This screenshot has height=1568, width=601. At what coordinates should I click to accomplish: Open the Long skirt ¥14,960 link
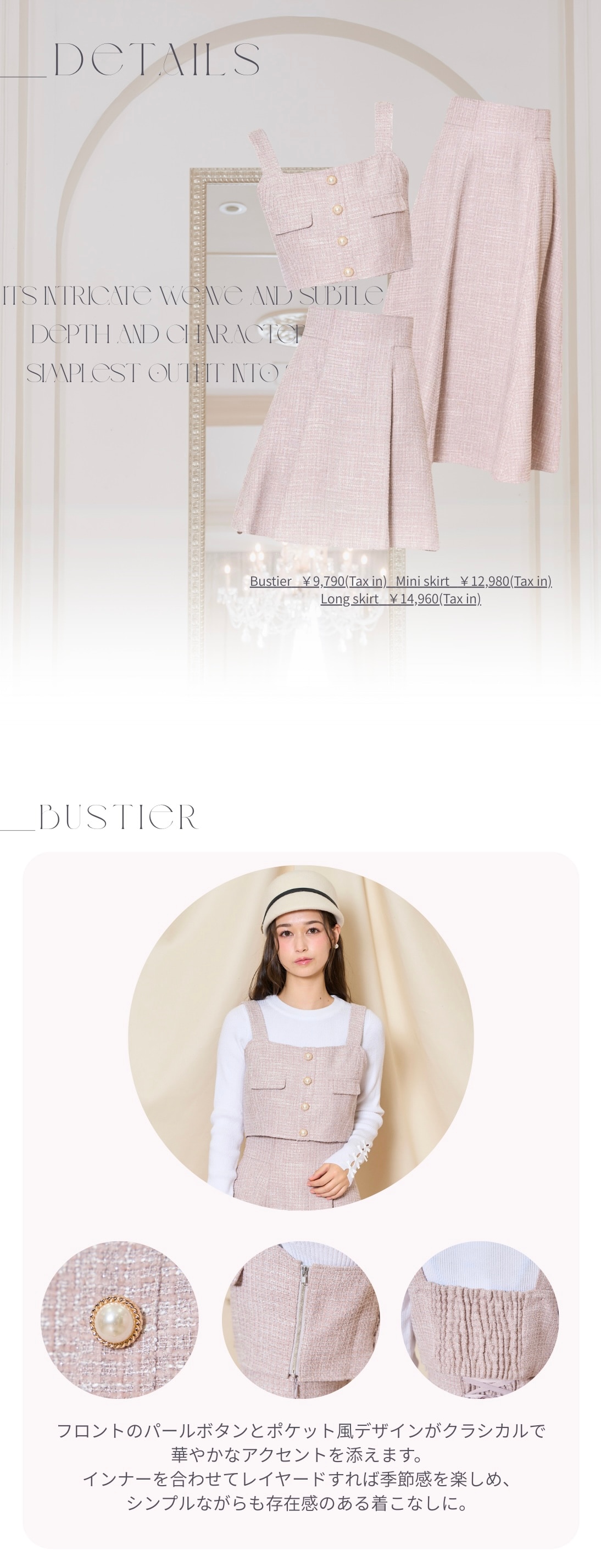400,599
